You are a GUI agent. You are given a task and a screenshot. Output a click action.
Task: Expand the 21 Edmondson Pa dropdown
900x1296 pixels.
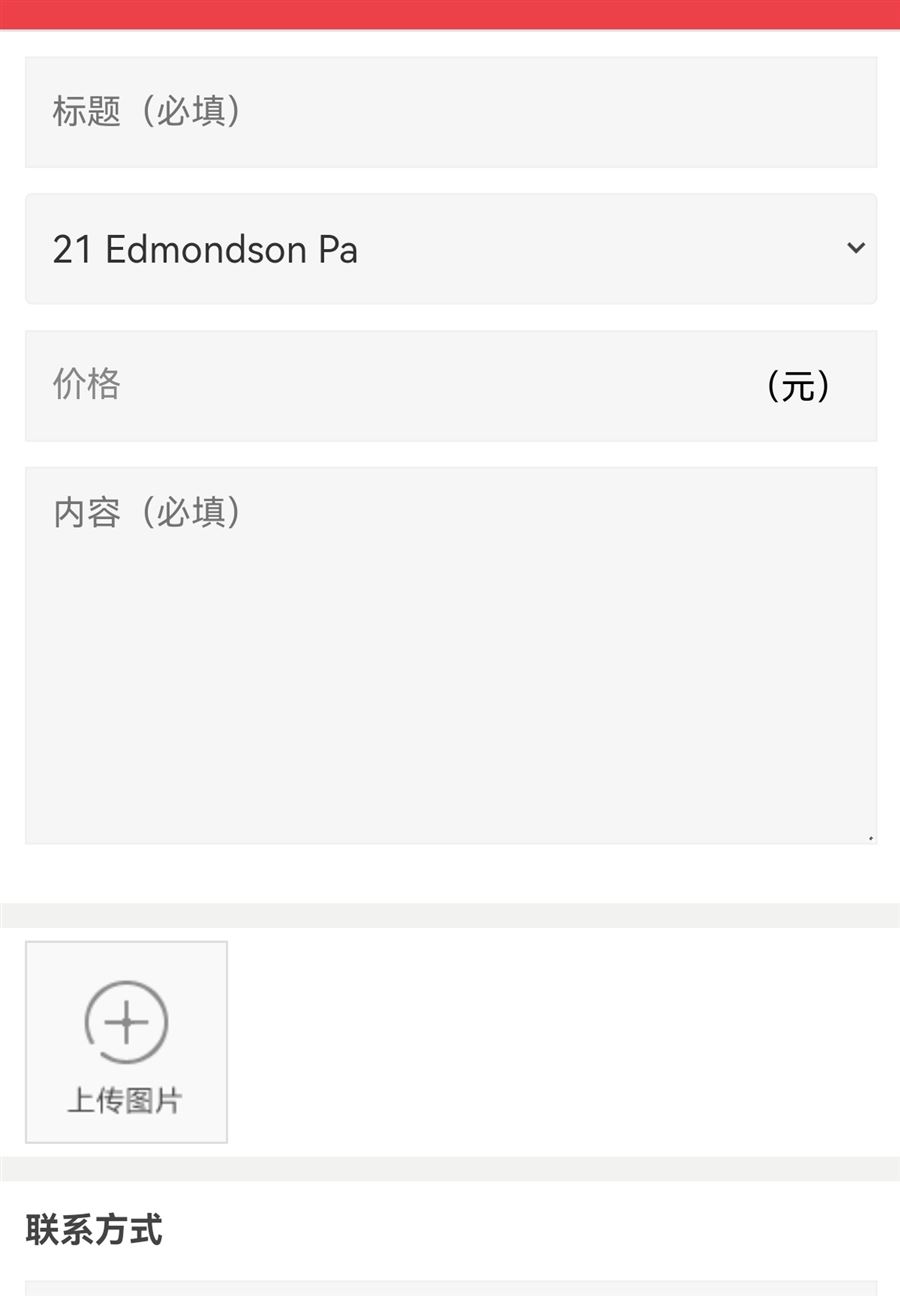click(x=450, y=249)
